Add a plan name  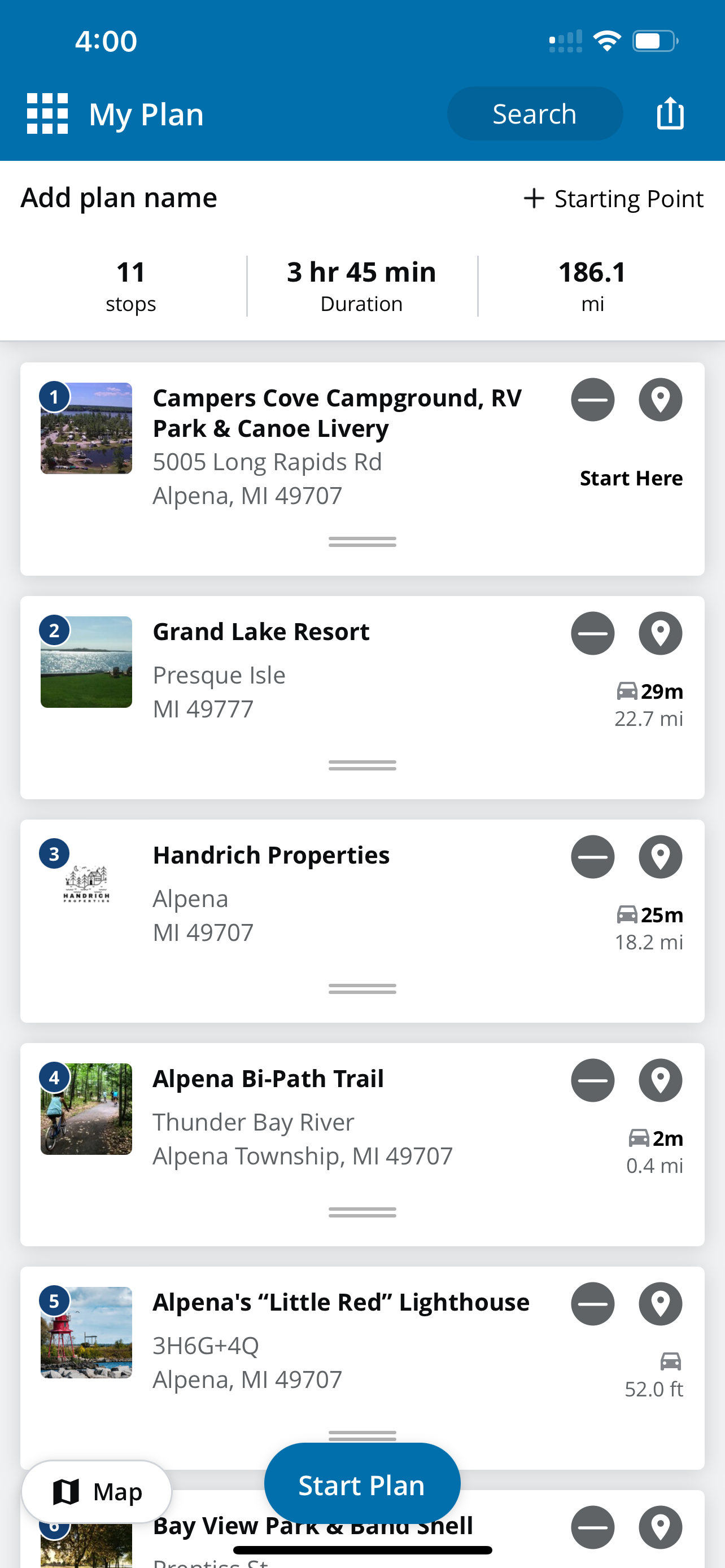(x=119, y=198)
